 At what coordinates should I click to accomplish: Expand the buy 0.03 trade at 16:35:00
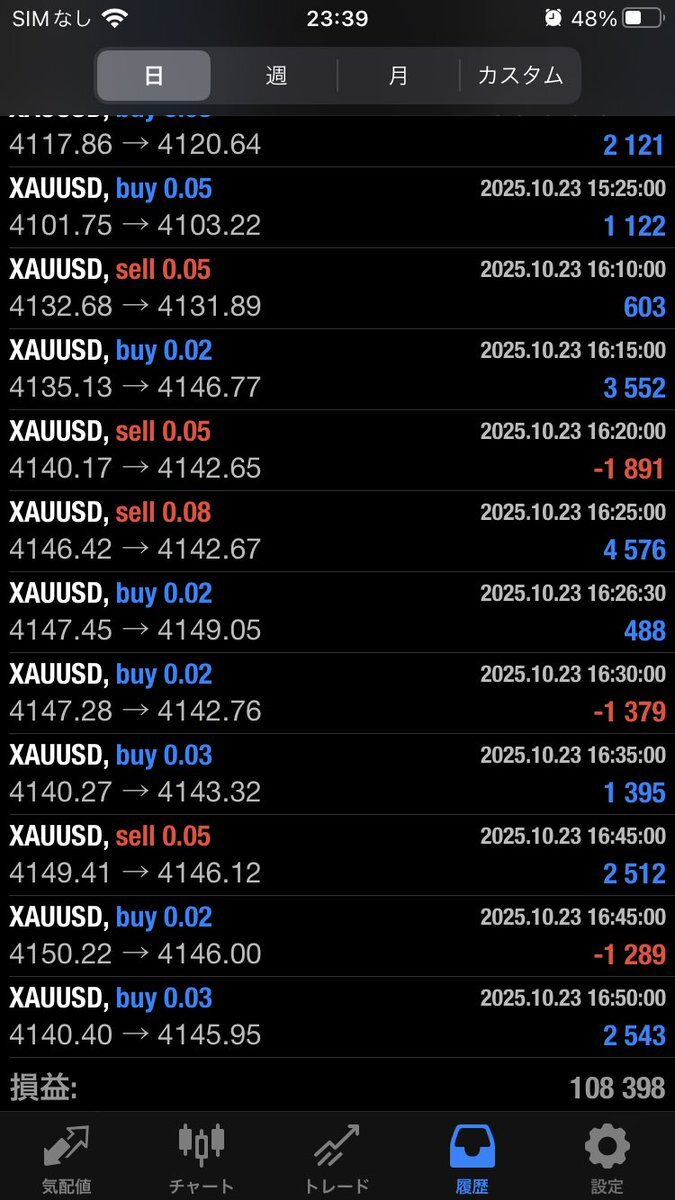[337, 774]
